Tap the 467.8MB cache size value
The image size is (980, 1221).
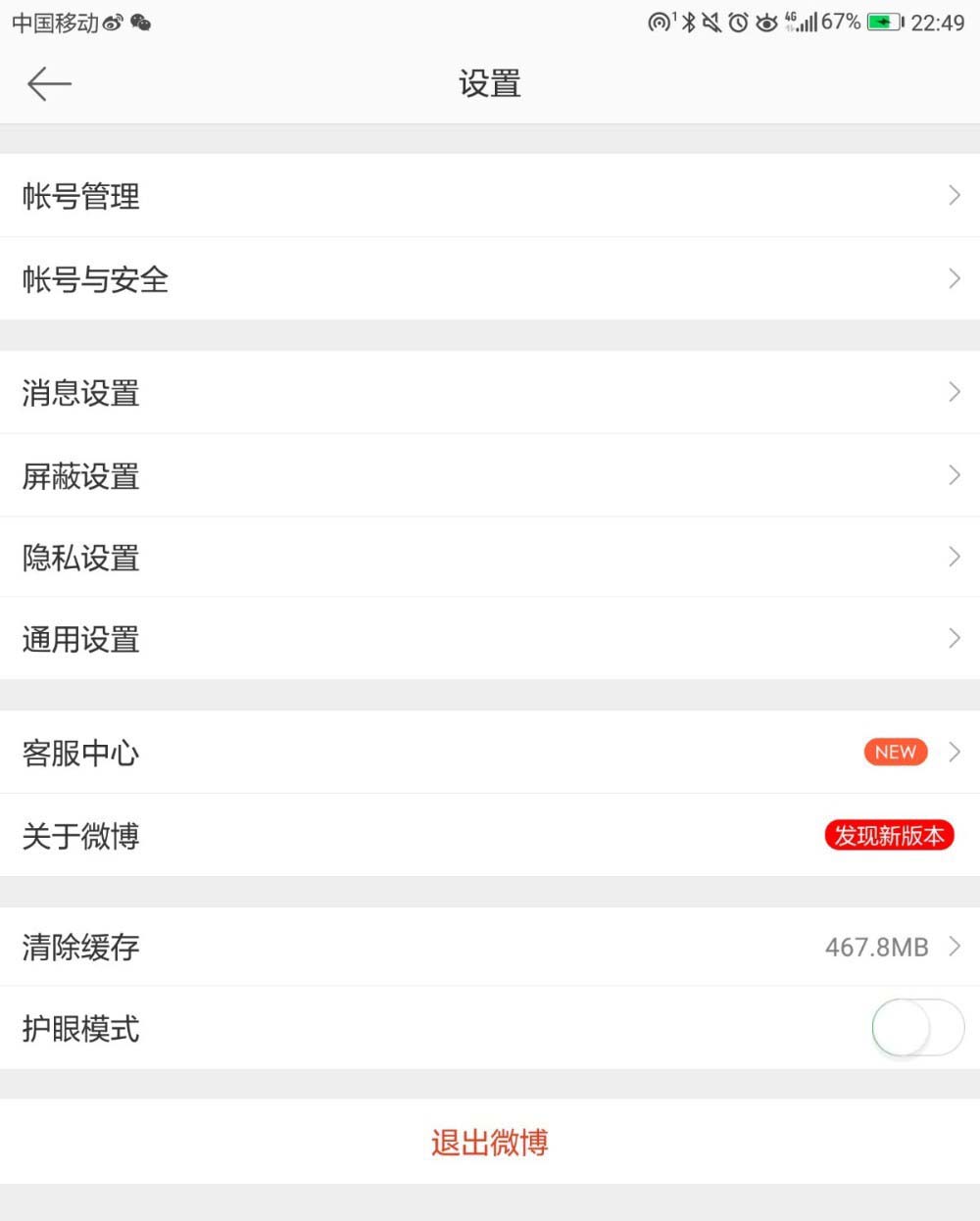tap(877, 947)
